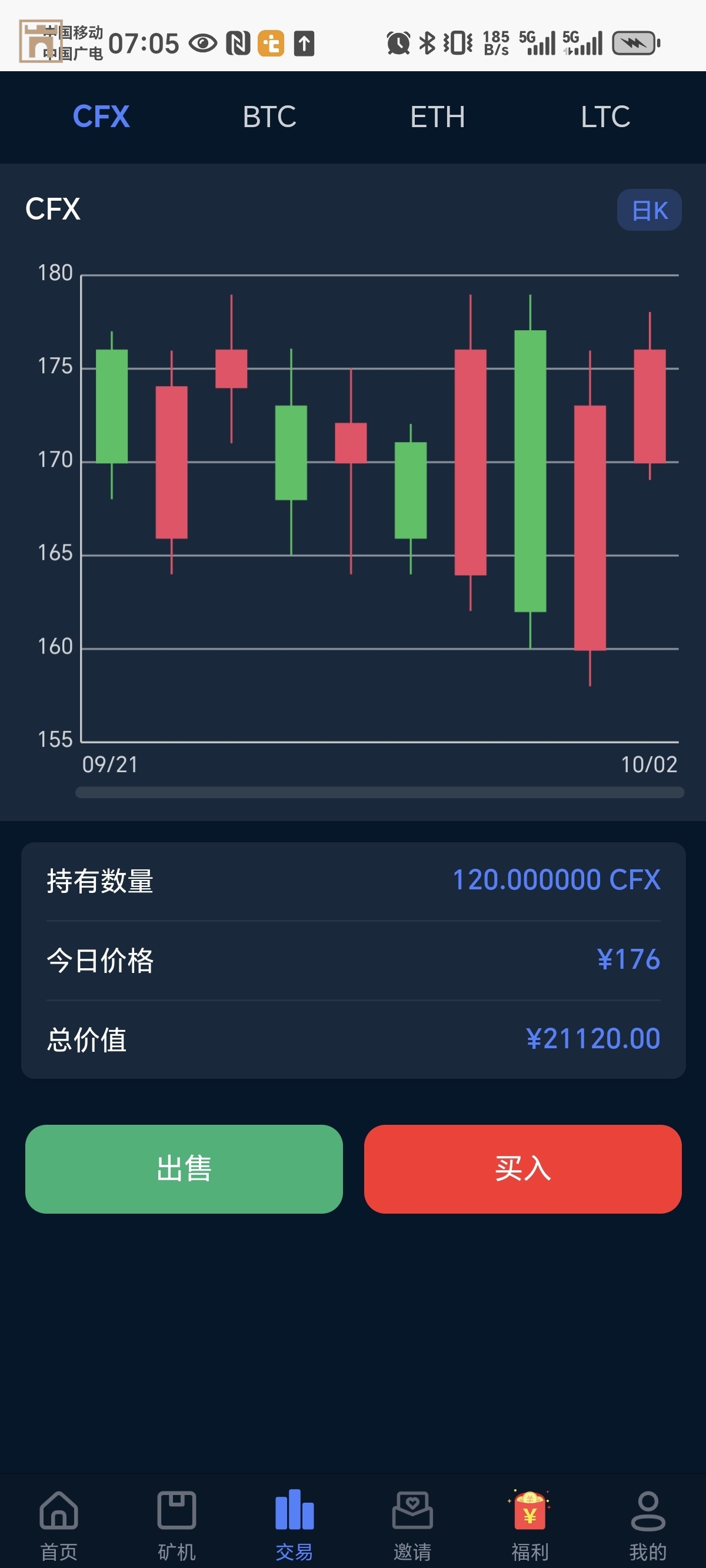This screenshot has height=1568, width=706.
Task: Open the 矿机 miner tab
Action: point(176,1524)
